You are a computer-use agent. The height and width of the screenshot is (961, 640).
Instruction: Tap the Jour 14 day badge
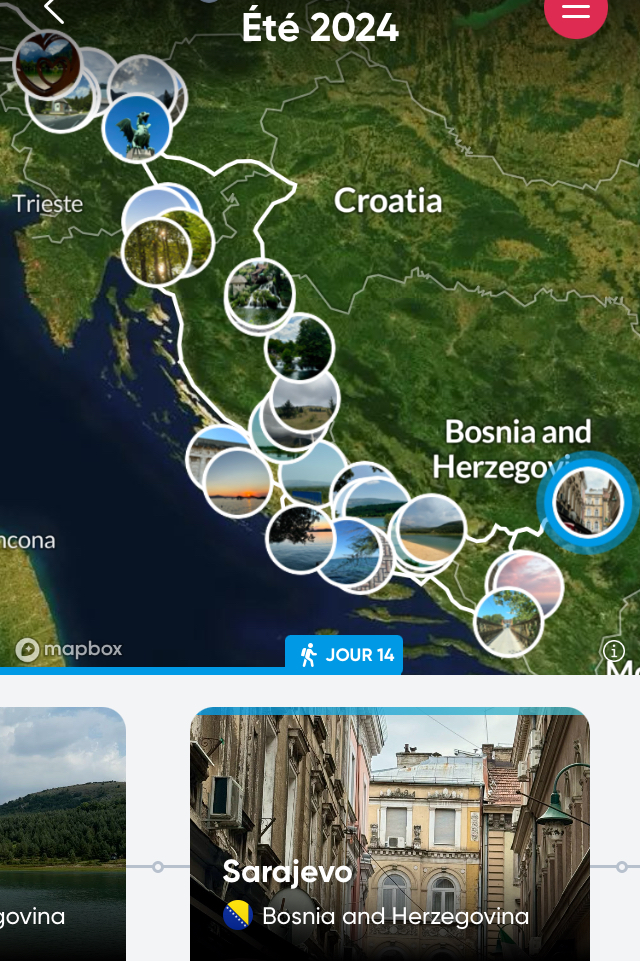[x=344, y=655]
